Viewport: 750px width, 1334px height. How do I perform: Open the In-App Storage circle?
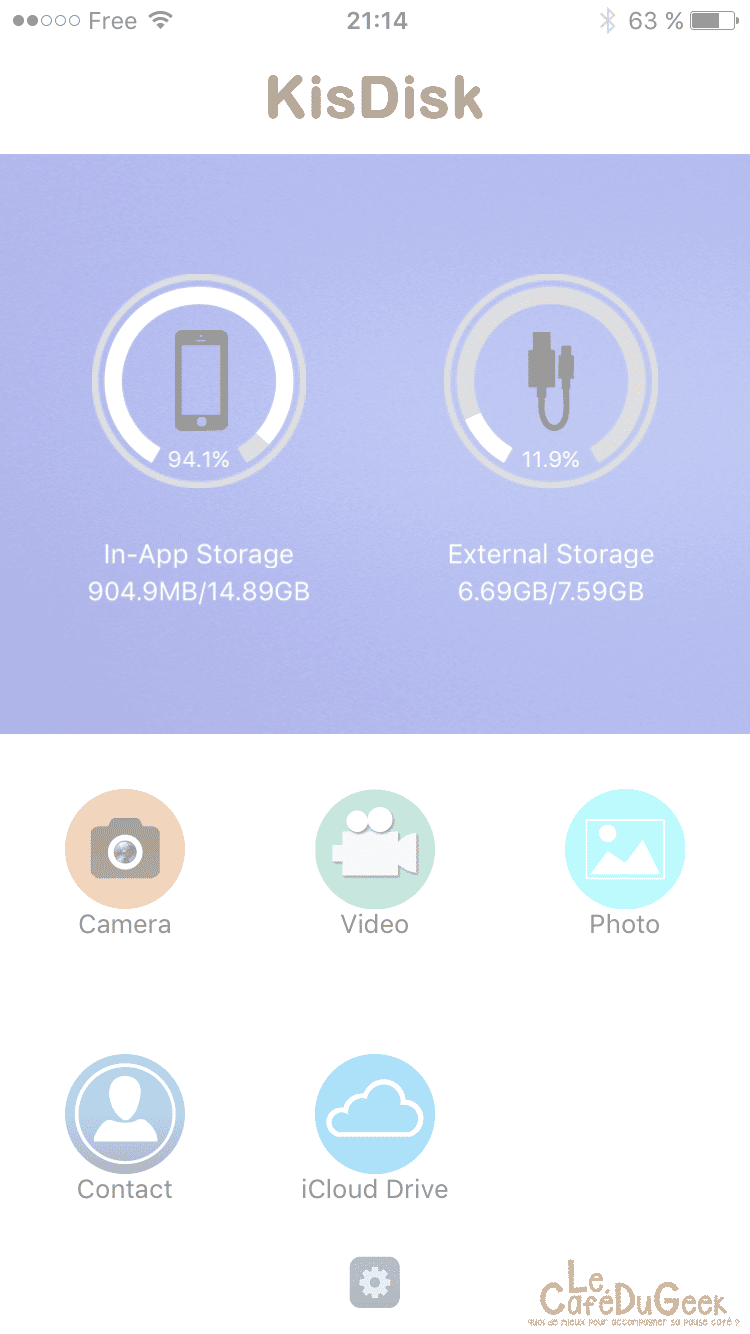click(x=199, y=379)
